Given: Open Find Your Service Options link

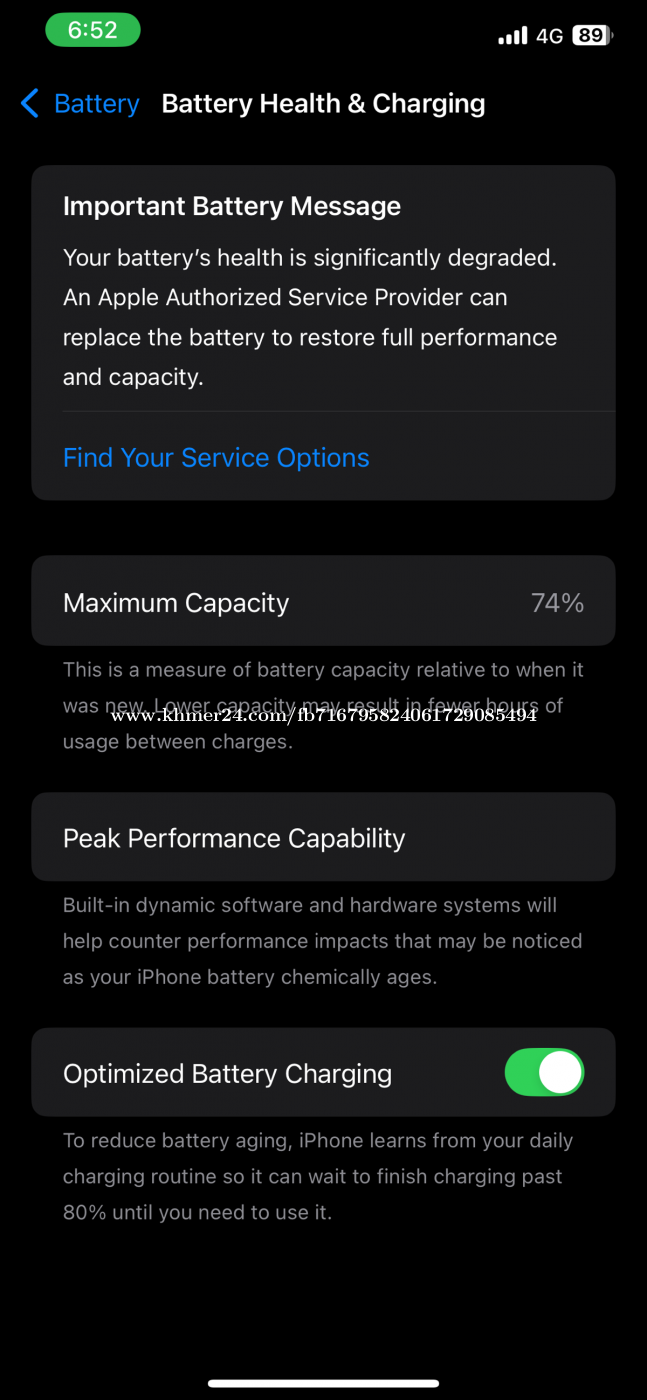Looking at the screenshot, I should click(x=216, y=458).
